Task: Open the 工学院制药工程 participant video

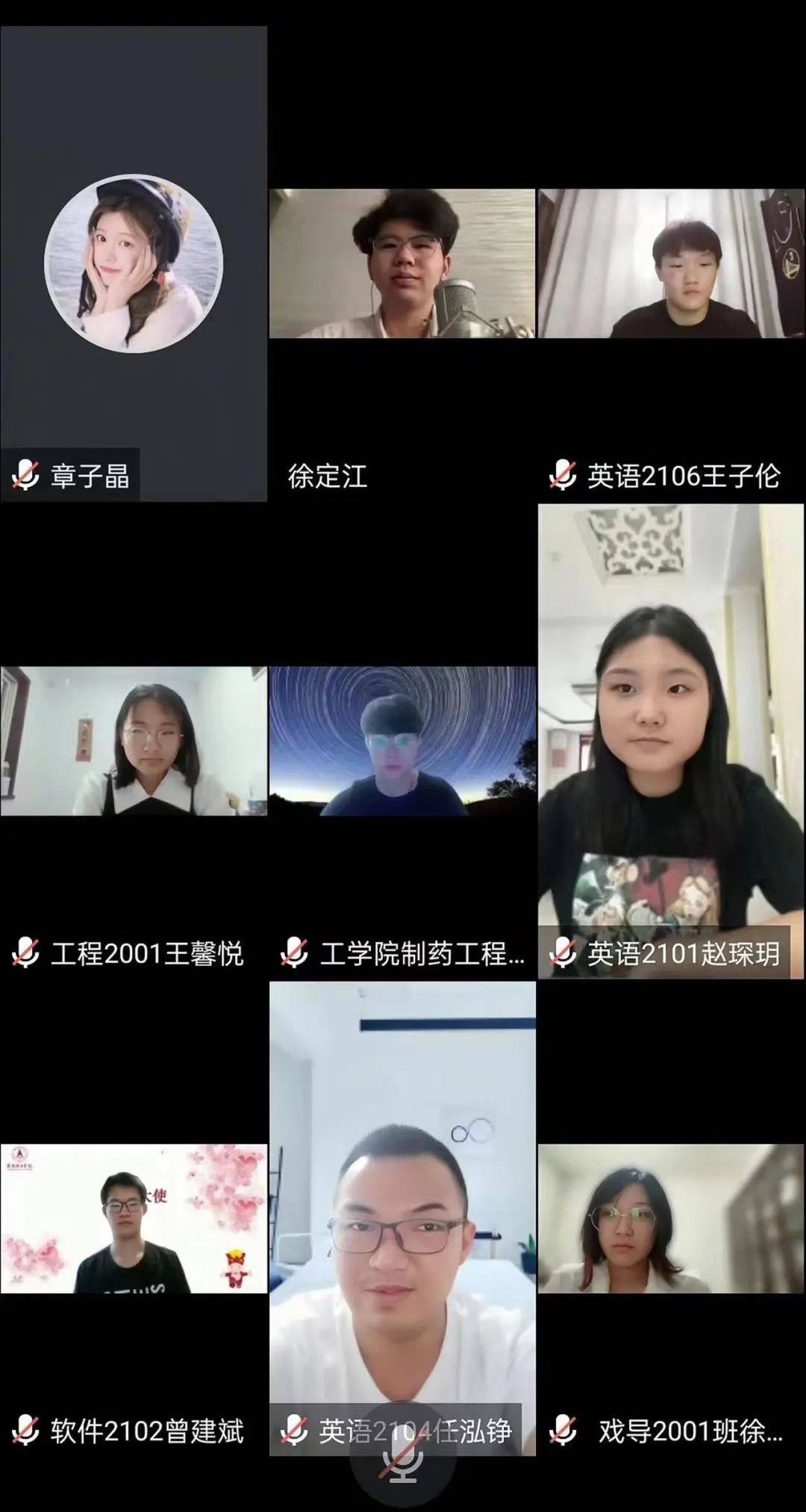Action: tap(402, 741)
